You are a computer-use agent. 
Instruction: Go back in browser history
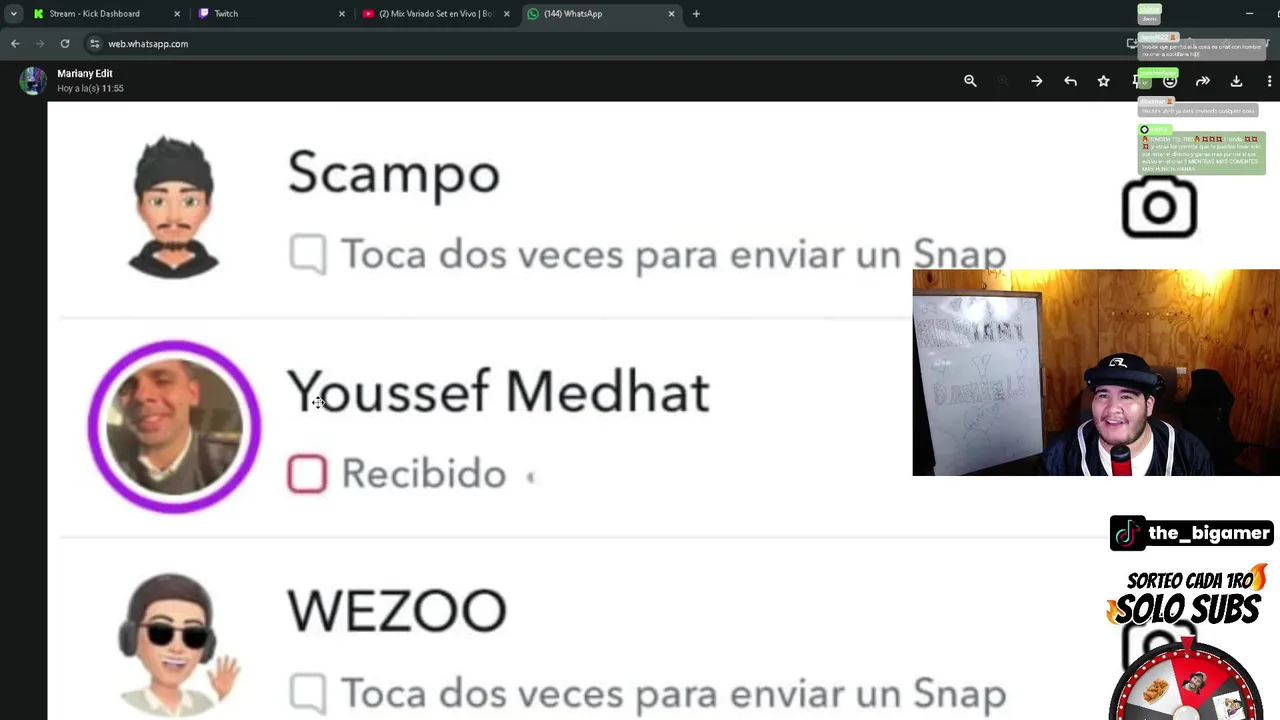15,44
